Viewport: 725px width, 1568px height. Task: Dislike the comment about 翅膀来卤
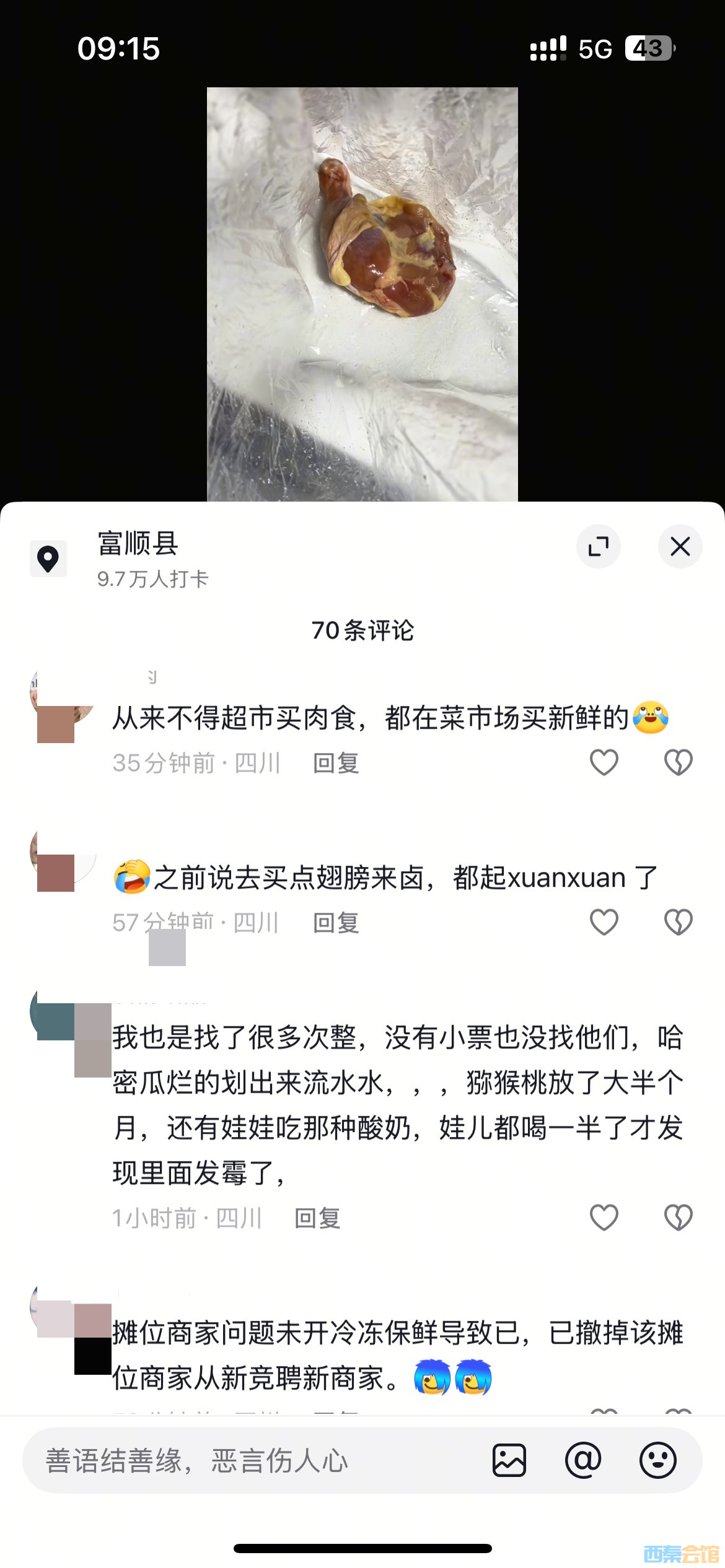(678, 922)
